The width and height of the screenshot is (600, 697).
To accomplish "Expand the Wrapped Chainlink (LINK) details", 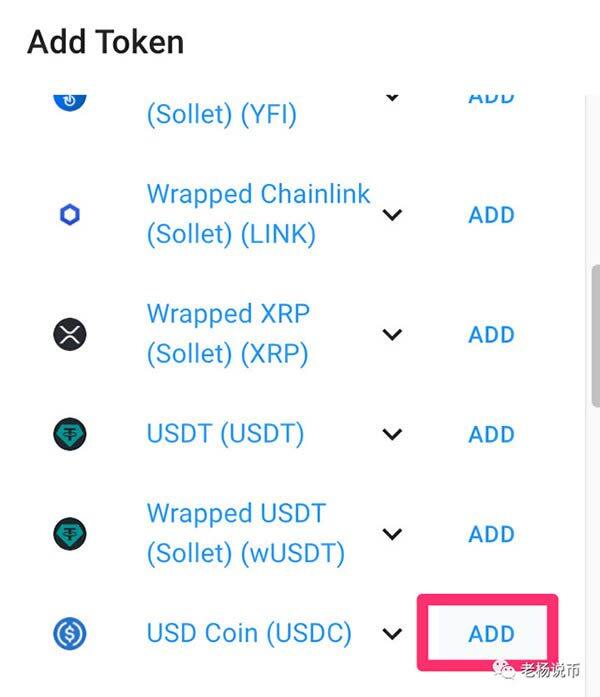I will (x=393, y=215).
